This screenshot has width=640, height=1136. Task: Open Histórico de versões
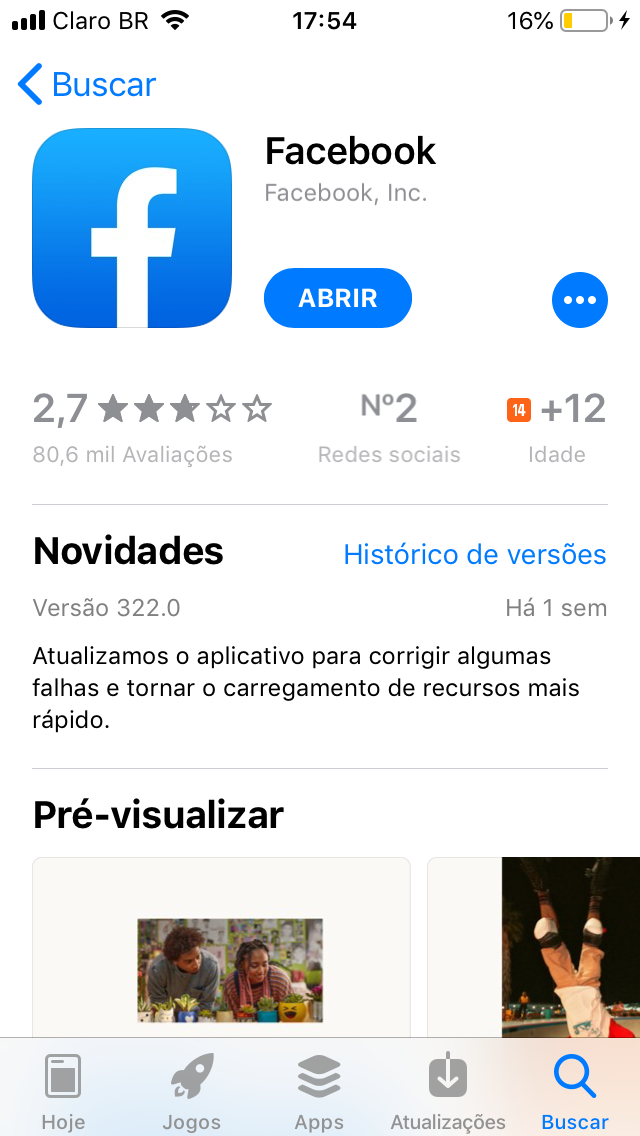[x=474, y=555]
